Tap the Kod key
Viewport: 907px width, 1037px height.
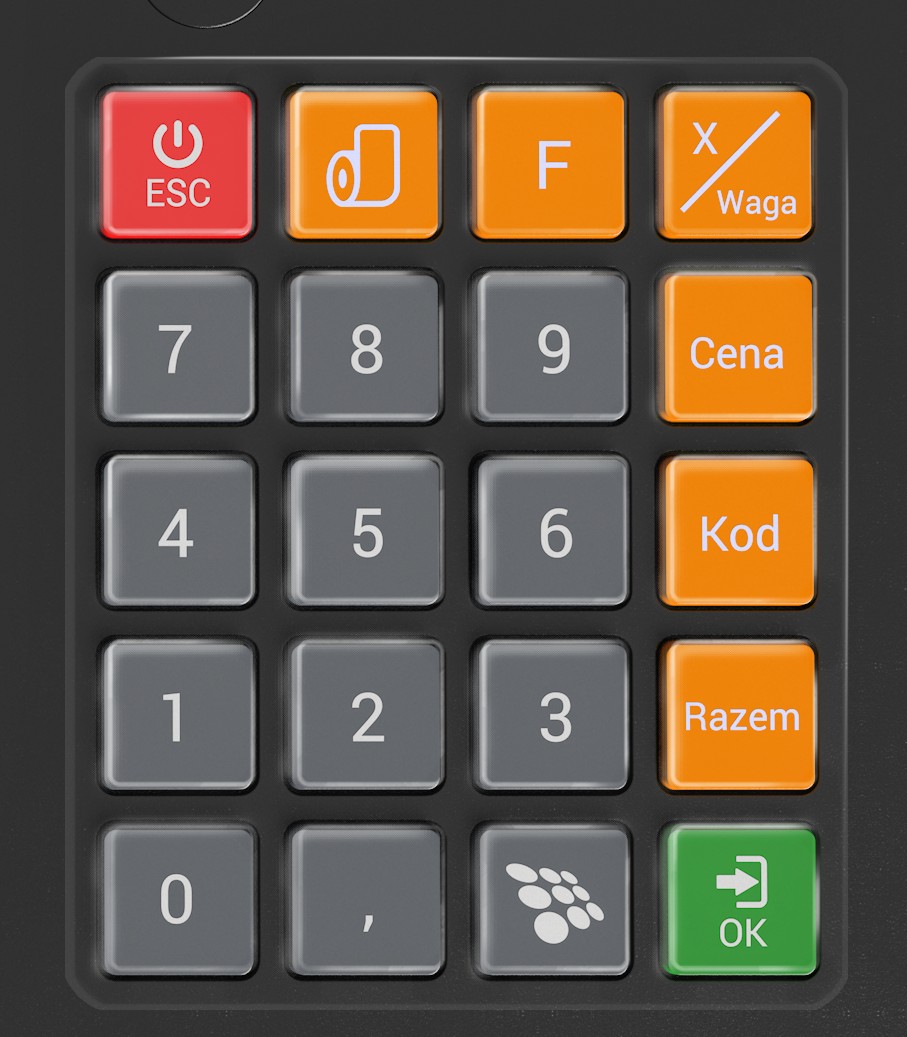coord(739,532)
